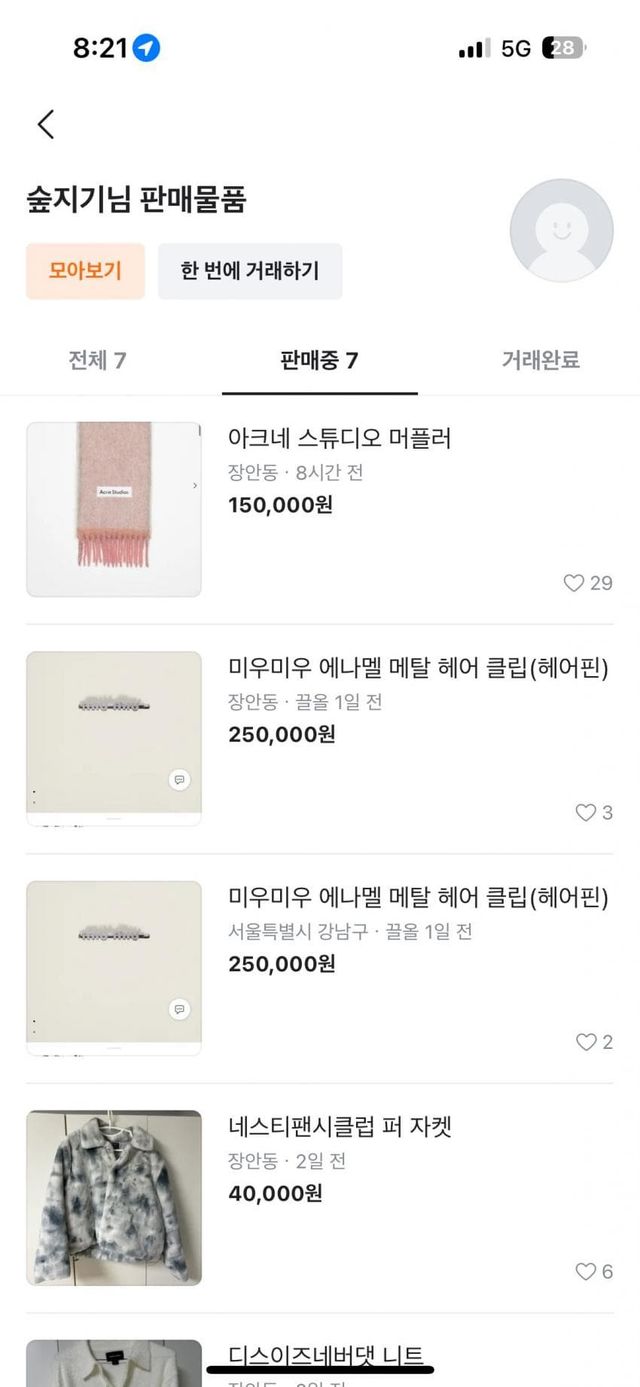Open the 미우미우 헤어 클립 listing in 장안동

coord(418,668)
